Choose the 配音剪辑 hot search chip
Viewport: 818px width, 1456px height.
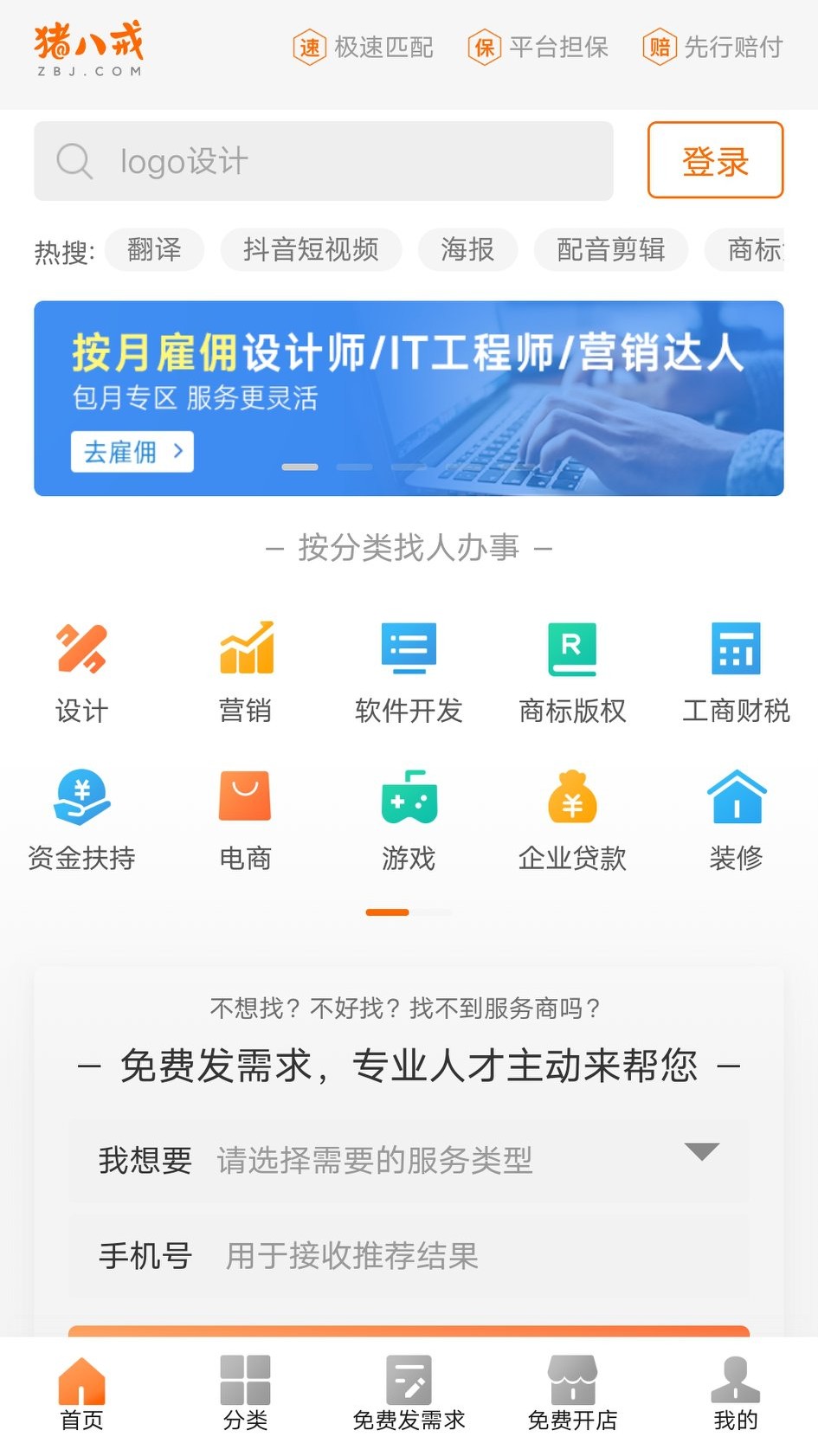point(611,250)
